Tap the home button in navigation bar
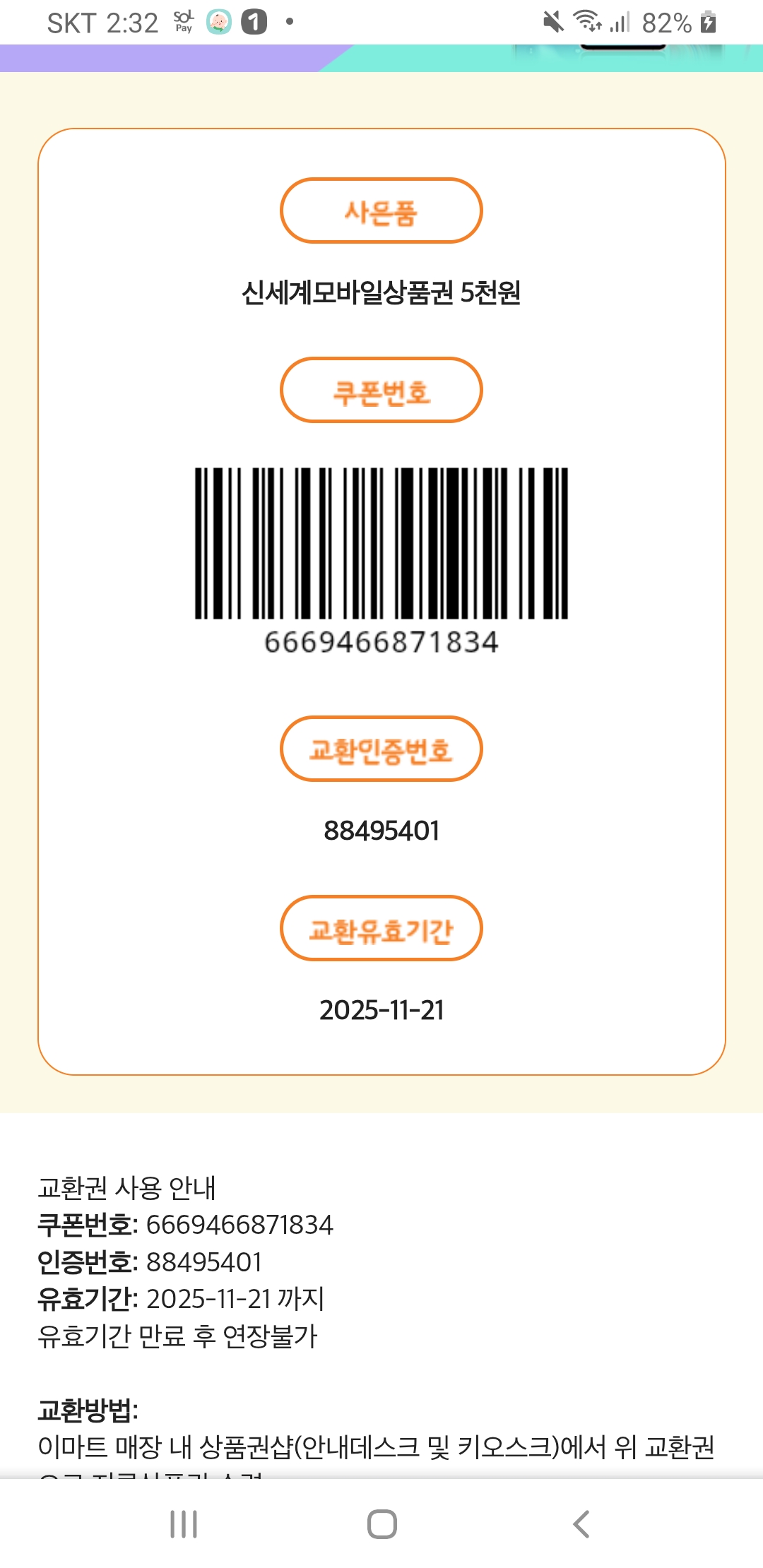This screenshot has height=1568, width=763. [381, 1524]
